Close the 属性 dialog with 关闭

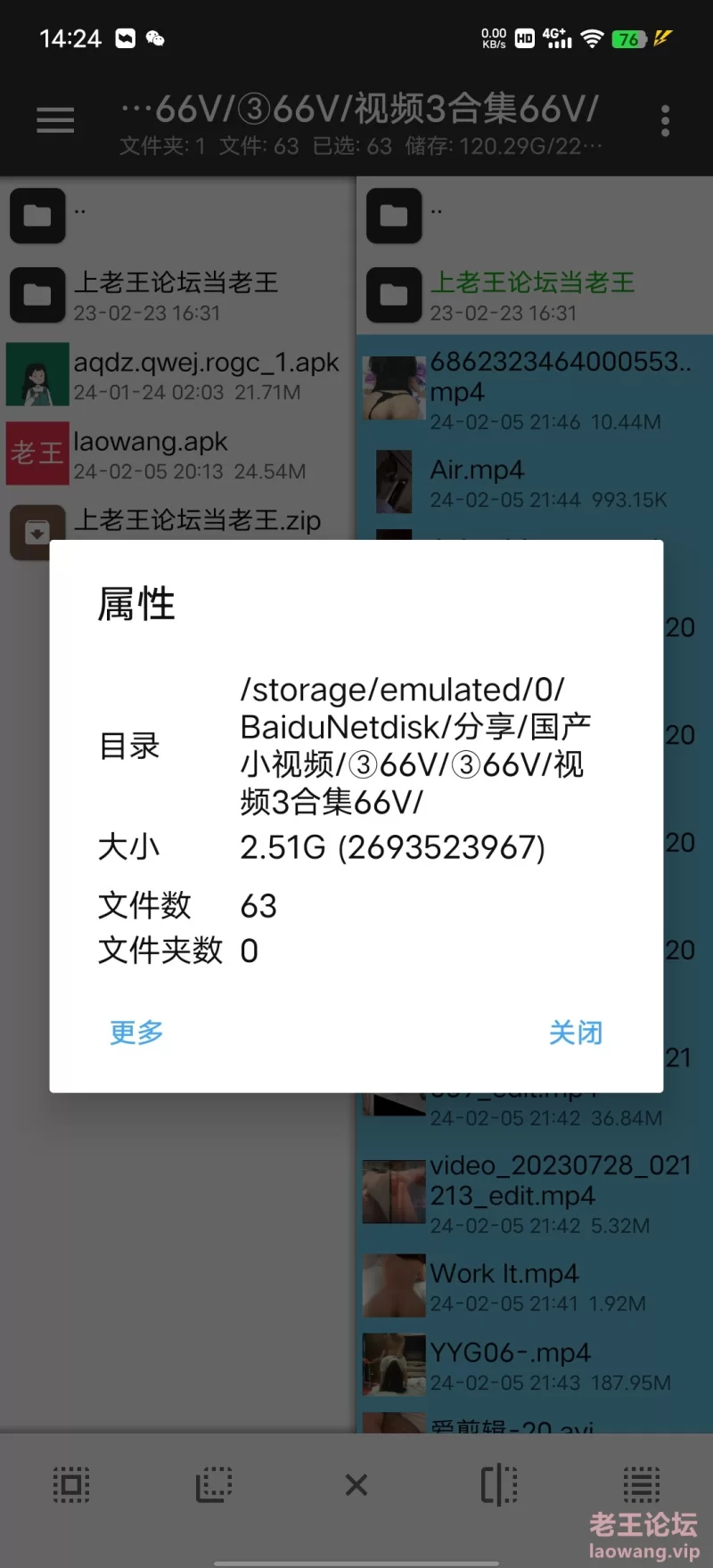pyautogui.click(x=576, y=1033)
